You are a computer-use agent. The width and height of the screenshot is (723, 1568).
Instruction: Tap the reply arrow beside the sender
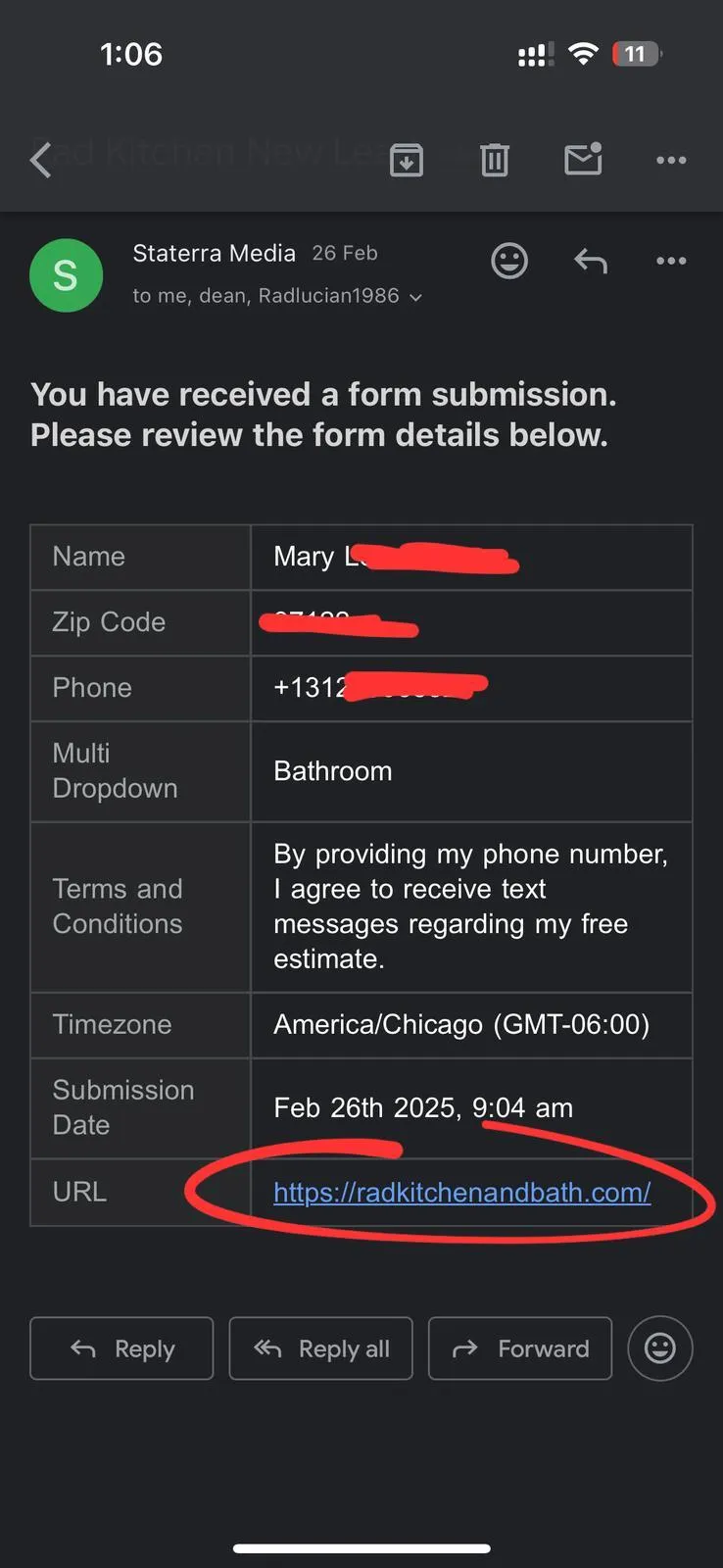591,261
